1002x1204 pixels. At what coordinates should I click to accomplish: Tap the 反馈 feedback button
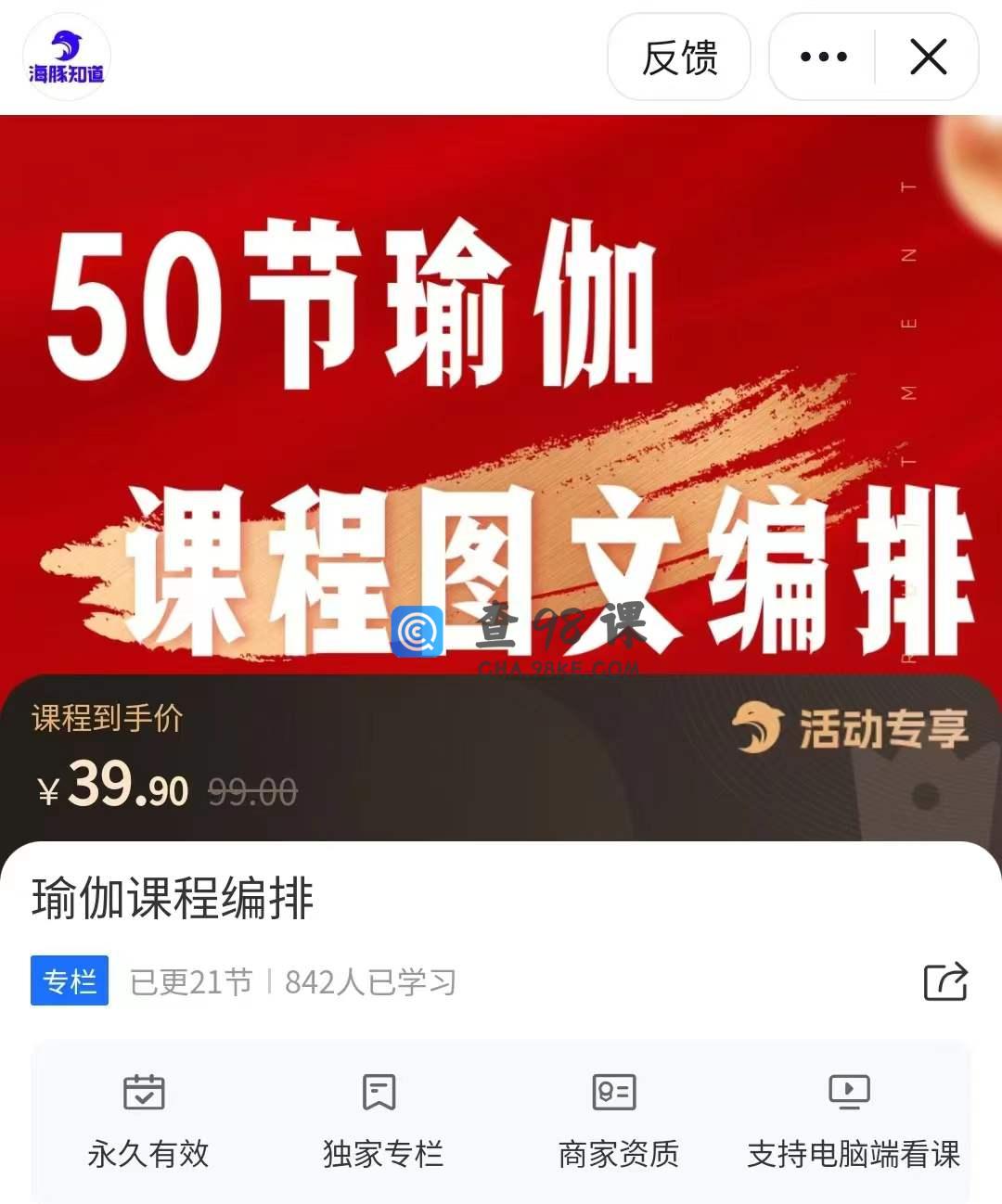(679, 58)
